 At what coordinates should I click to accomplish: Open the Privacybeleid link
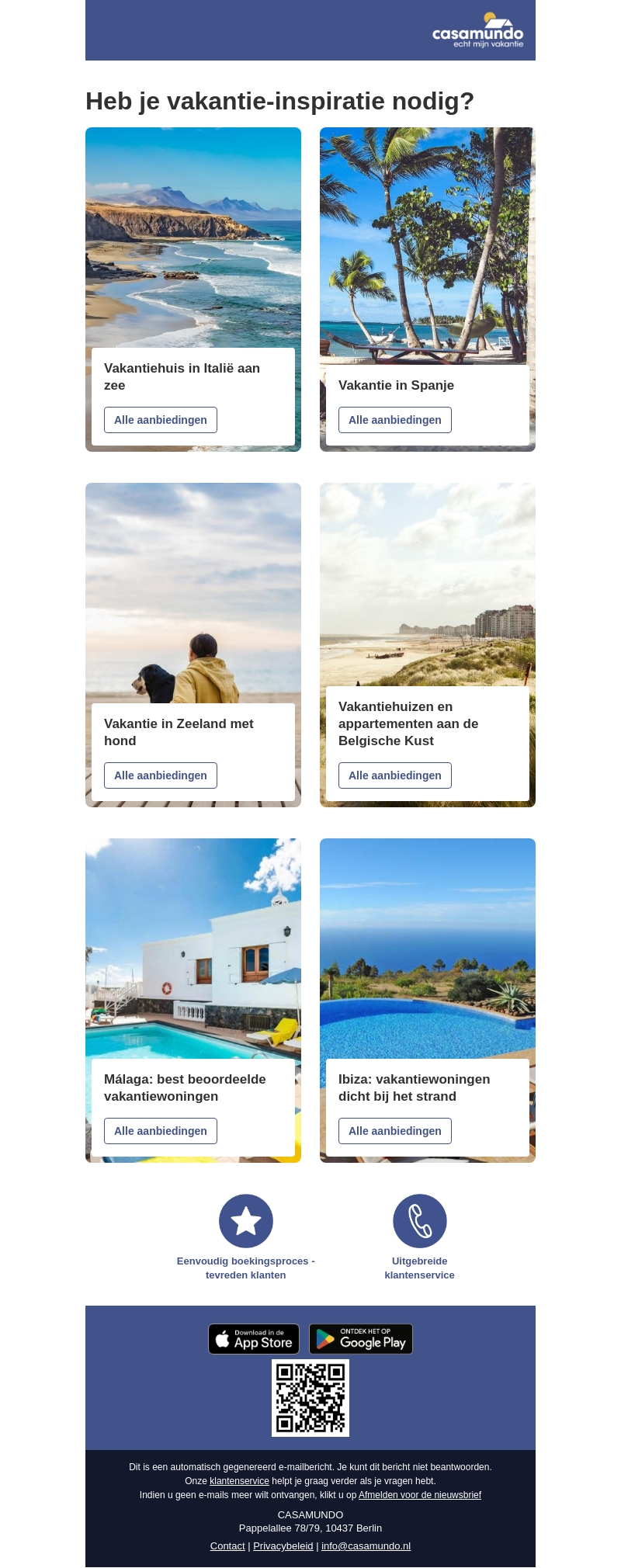[283, 1546]
